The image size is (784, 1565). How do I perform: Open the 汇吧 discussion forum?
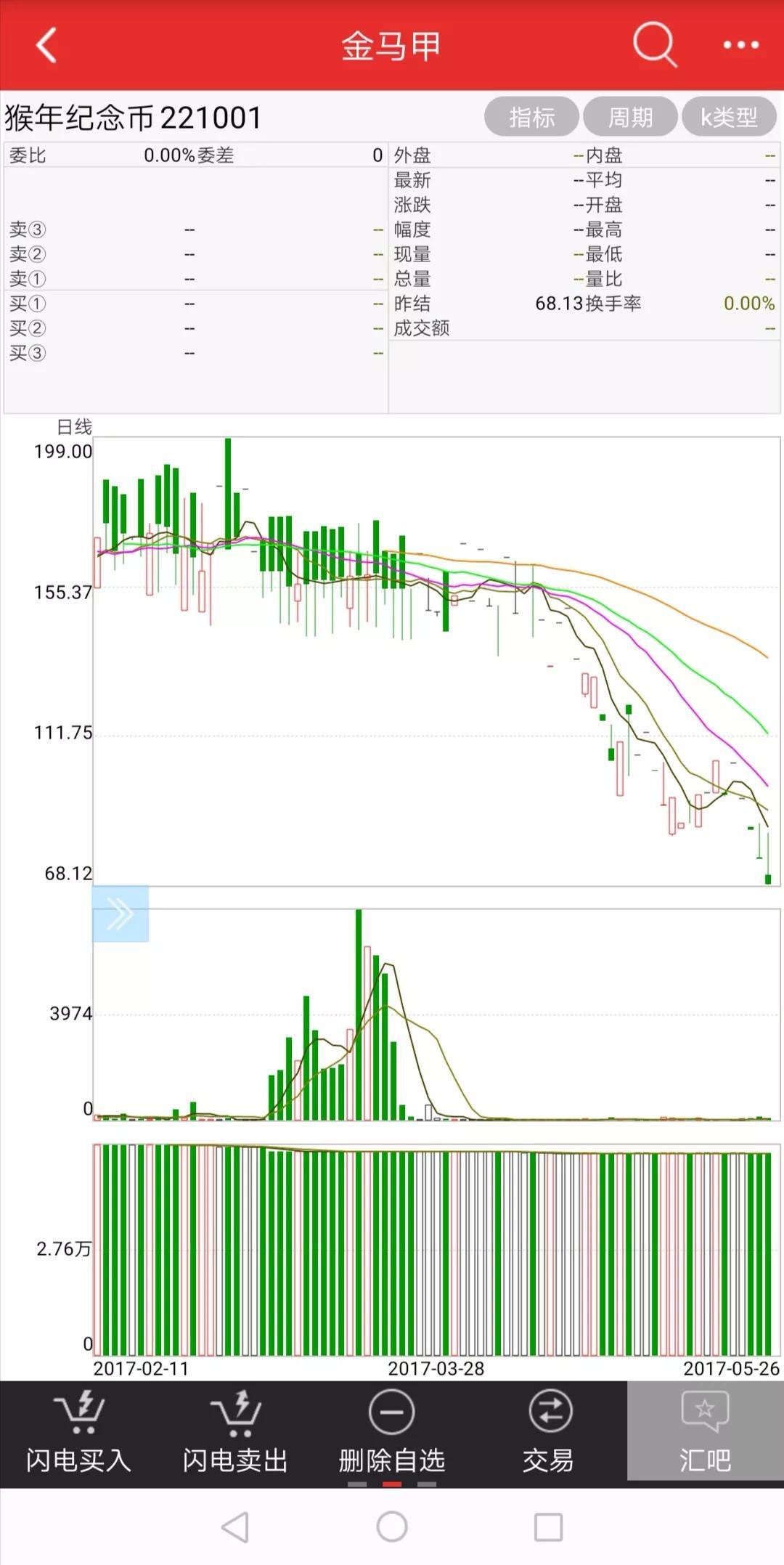pyautogui.click(x=705, y=1431)
